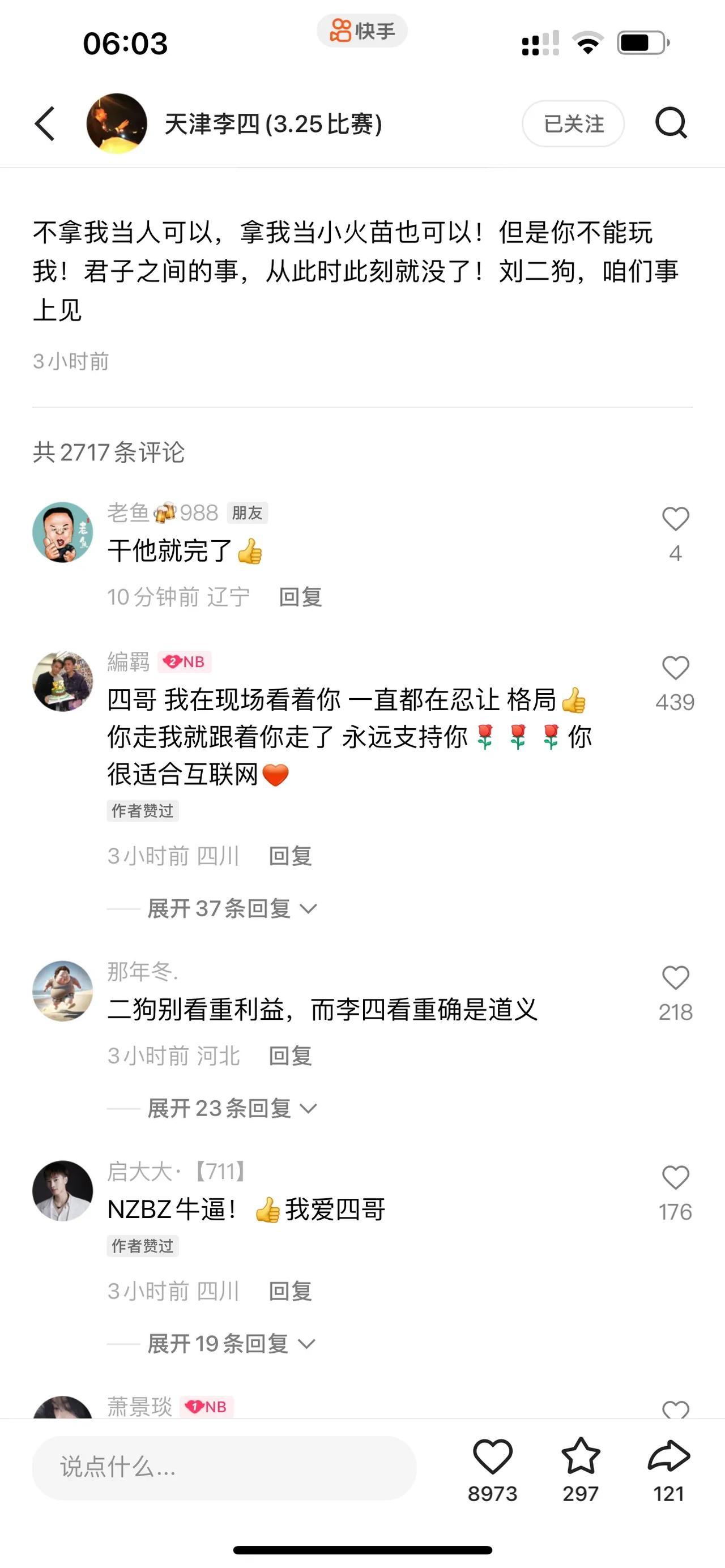Reply to 启大大's comment
The height and width of the screenshot is (1568, 725).
point(291,1291)
